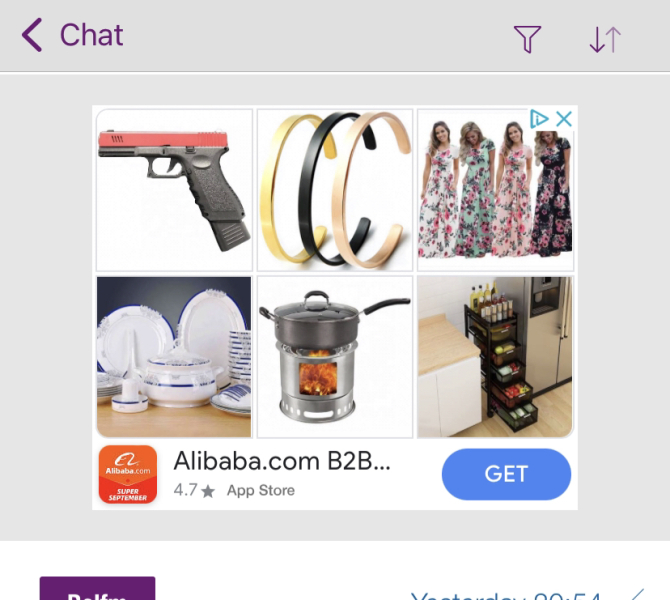Go back from the Chat screen
Screen dimensions: 670x600
click(33, 36)
